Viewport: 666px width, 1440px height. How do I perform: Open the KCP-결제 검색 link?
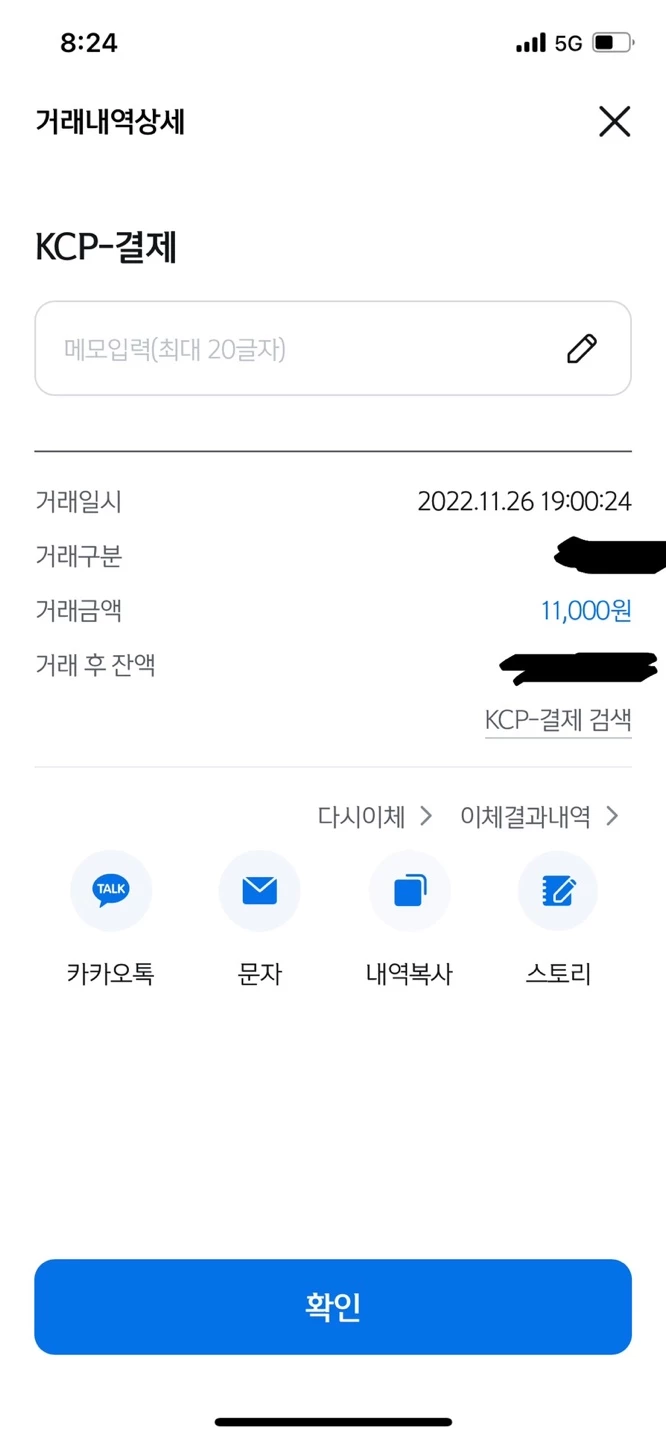coord(557,720)
